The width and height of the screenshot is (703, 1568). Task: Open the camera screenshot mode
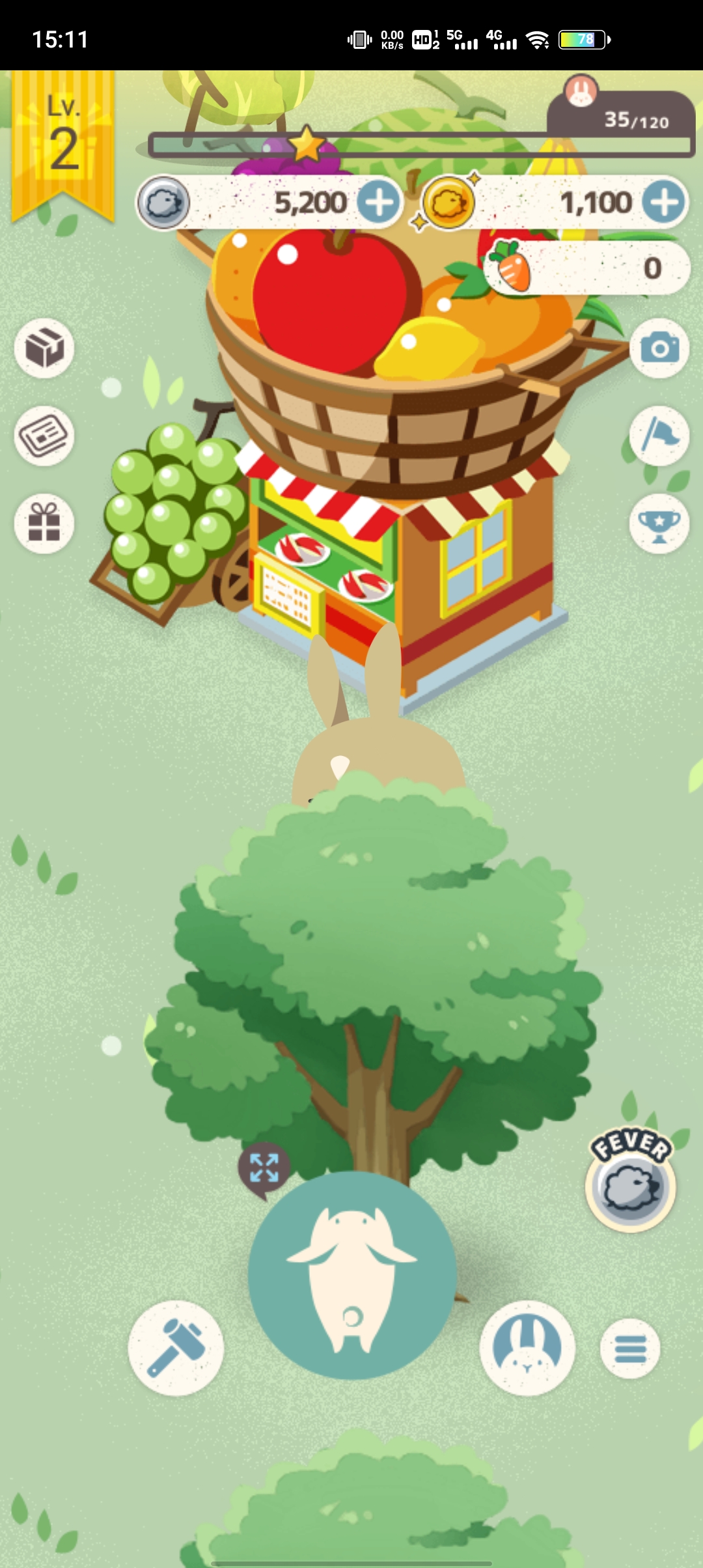pos(659,348)
